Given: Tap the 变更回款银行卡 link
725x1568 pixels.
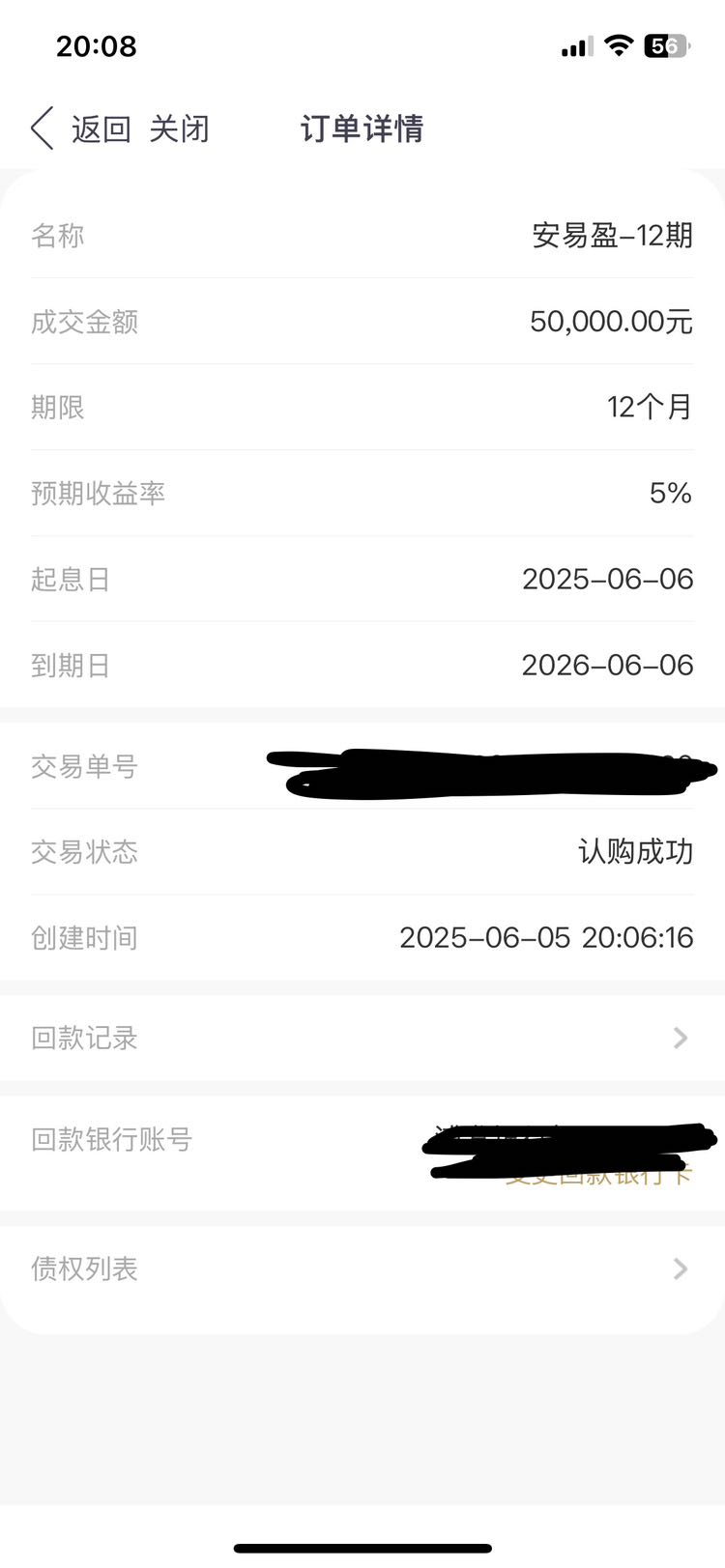Looking at the screenshot, I should 598,1175.
